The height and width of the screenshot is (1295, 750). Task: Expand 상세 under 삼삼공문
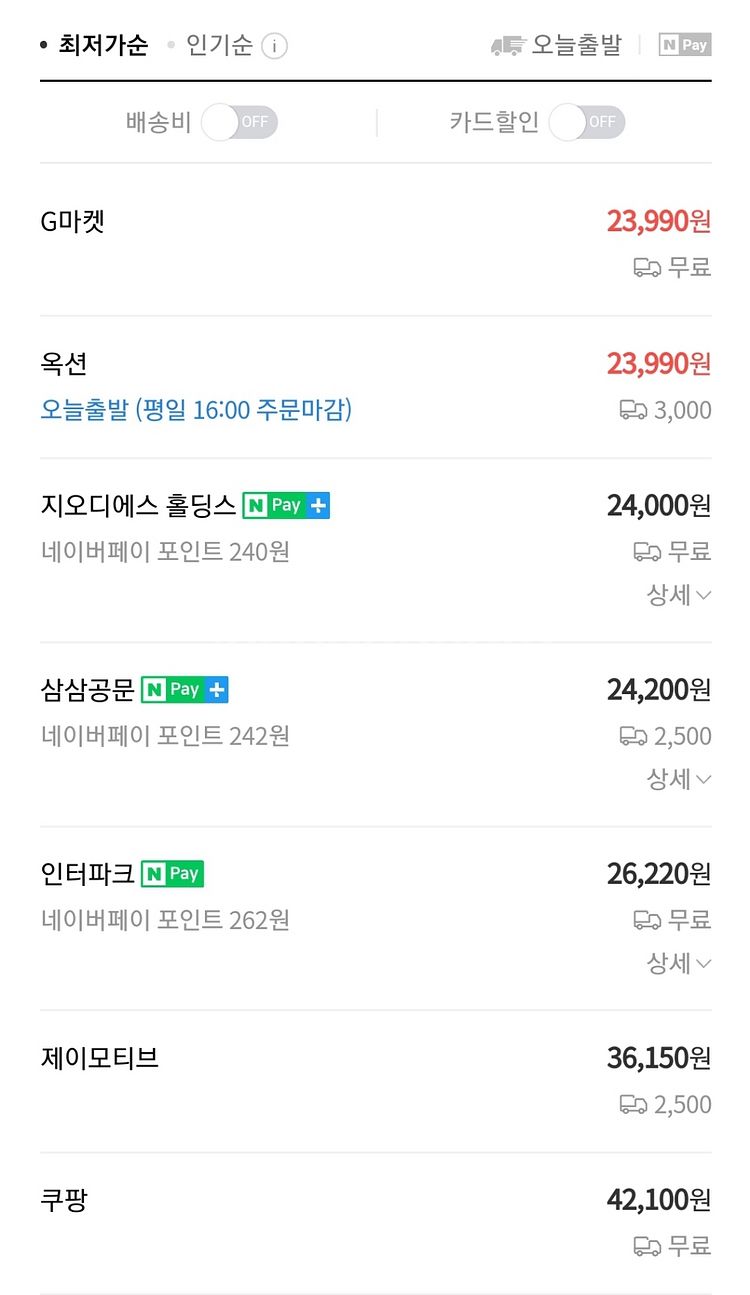[678, 779]
